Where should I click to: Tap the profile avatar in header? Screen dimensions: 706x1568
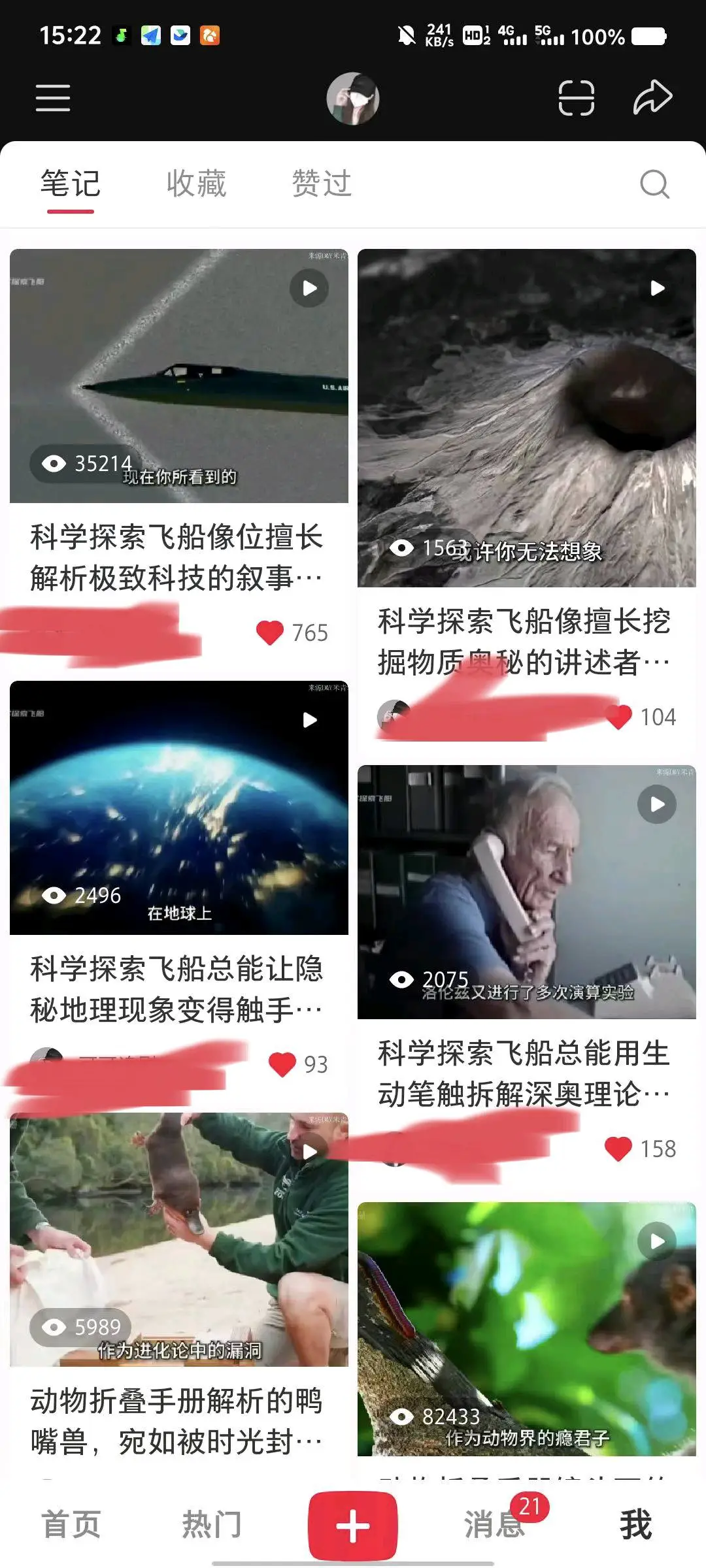[x=353, y=99]
